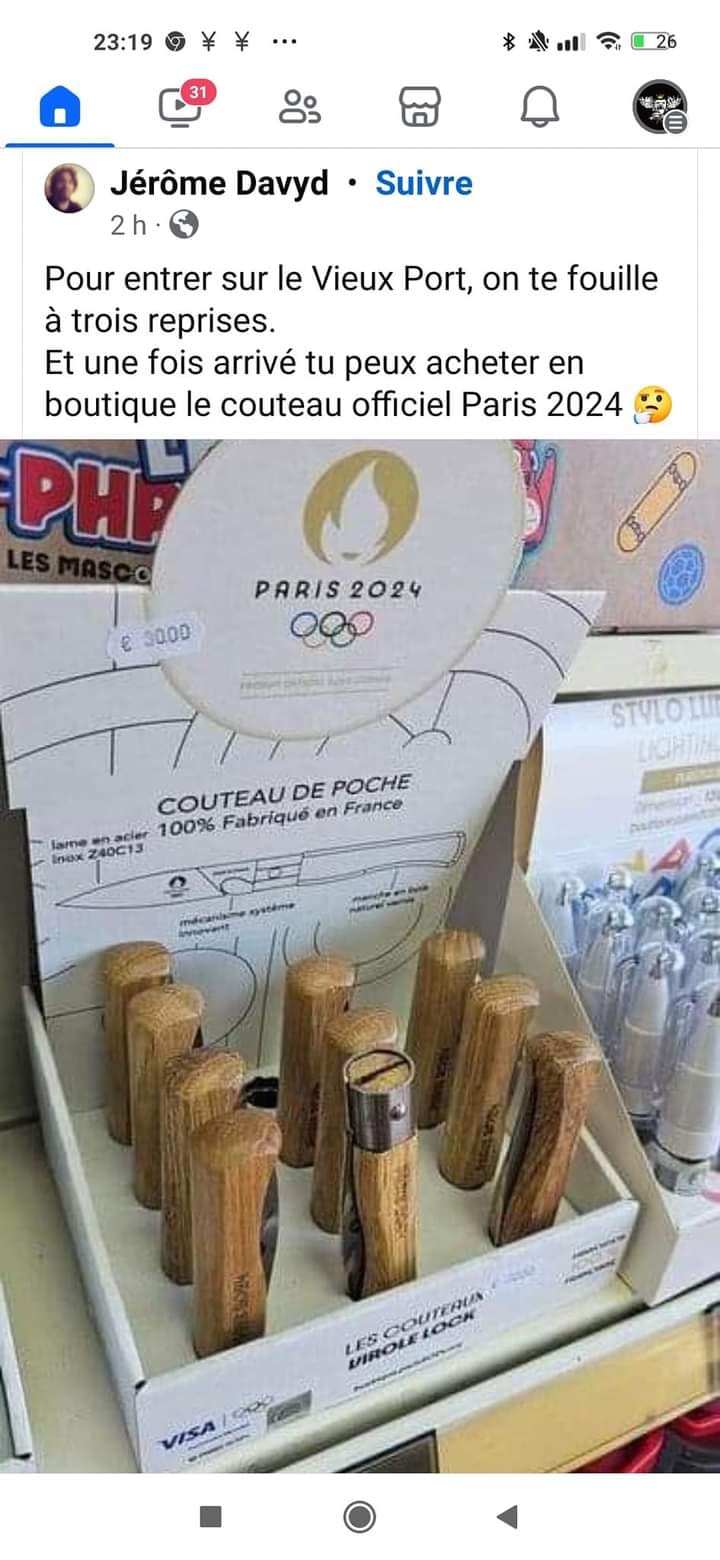The height and width of the screenshot is (1560, 720).
Task: Tap the system back button
Action: [x=508, y=1517]
